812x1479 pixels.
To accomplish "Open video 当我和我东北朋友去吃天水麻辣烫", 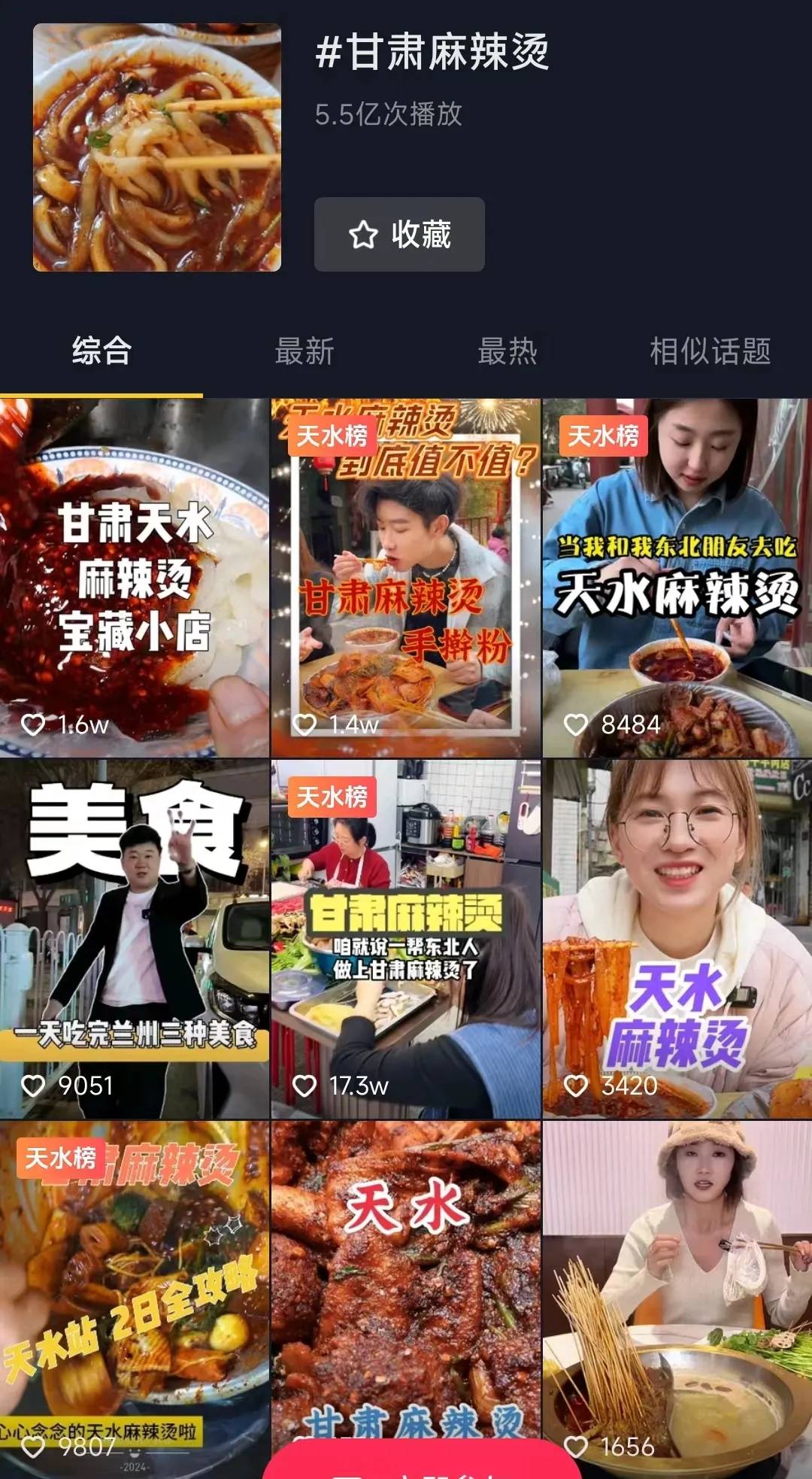I will (677, 578).
